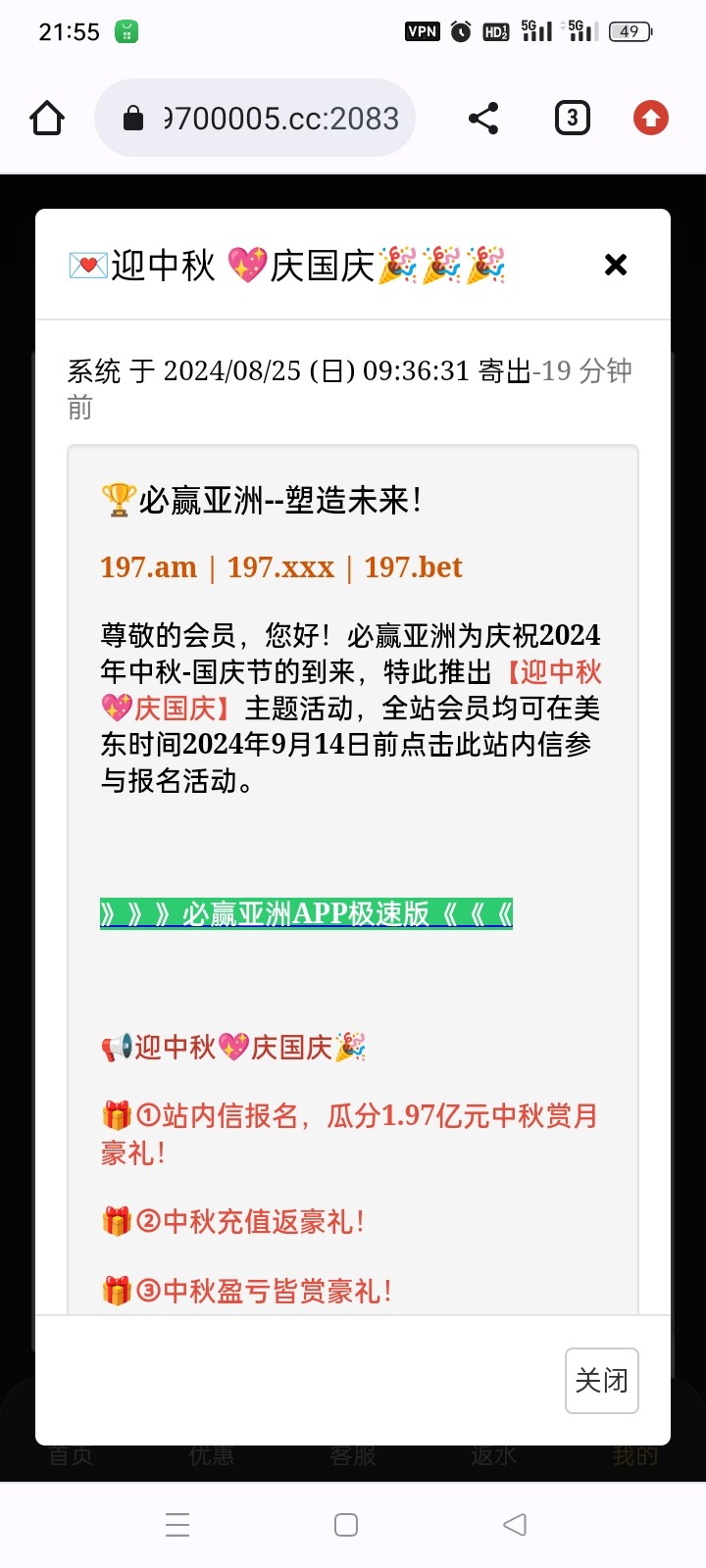Tap the red update arrow icon
Viewport: 706px width, 1568px height.
click(650, 119)
